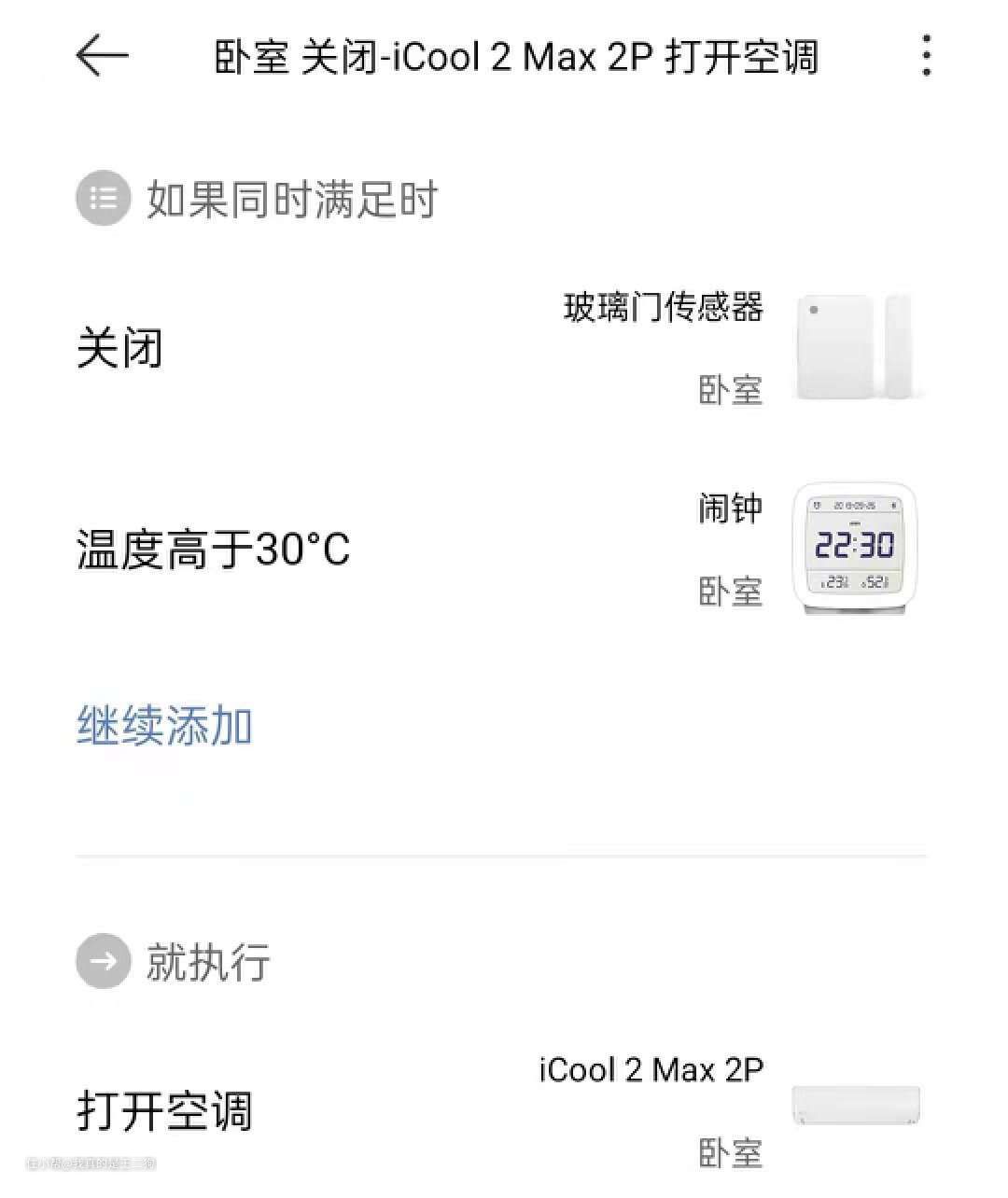1008x1198 pixels.
Task: Go back using the arrow icon
Action: [x=102, y=56]
